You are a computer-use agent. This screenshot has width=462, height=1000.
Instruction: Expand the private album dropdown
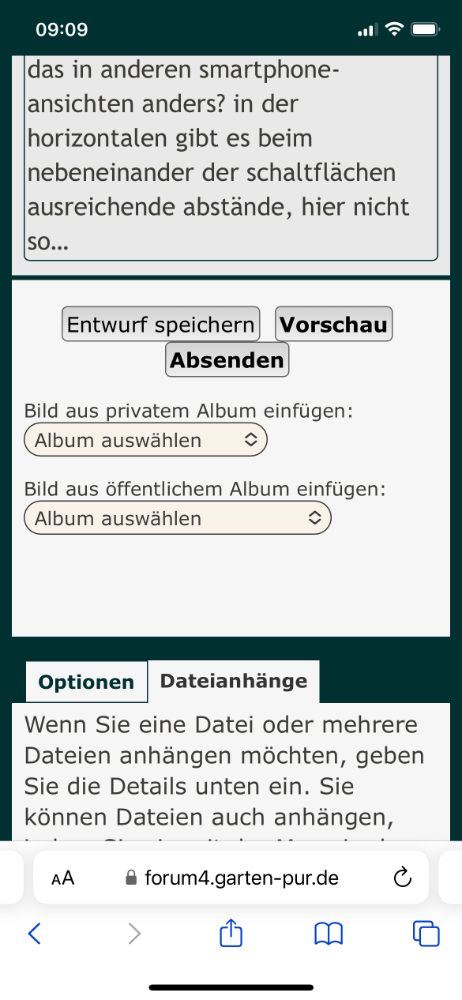[145, 440]
